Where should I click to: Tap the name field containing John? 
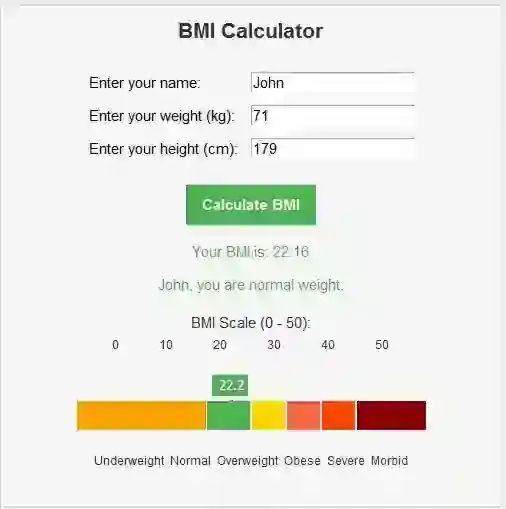click(333, 82)
